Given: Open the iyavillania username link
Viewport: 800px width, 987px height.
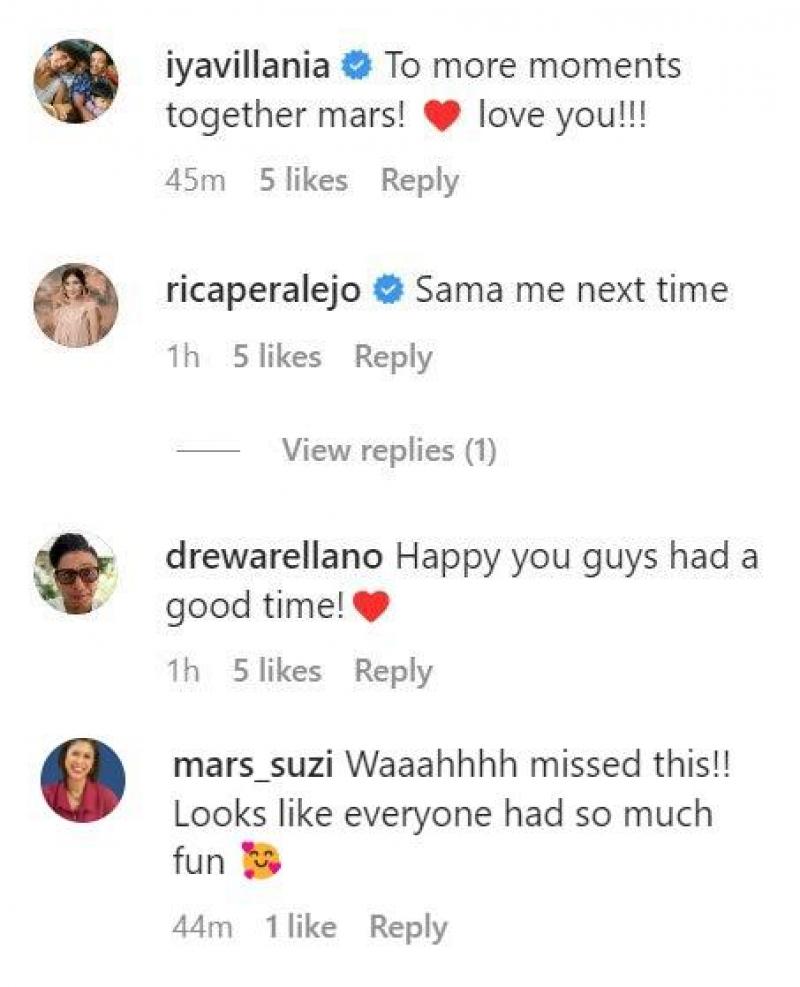Looking at the screenshot, I should pos(247,66).
